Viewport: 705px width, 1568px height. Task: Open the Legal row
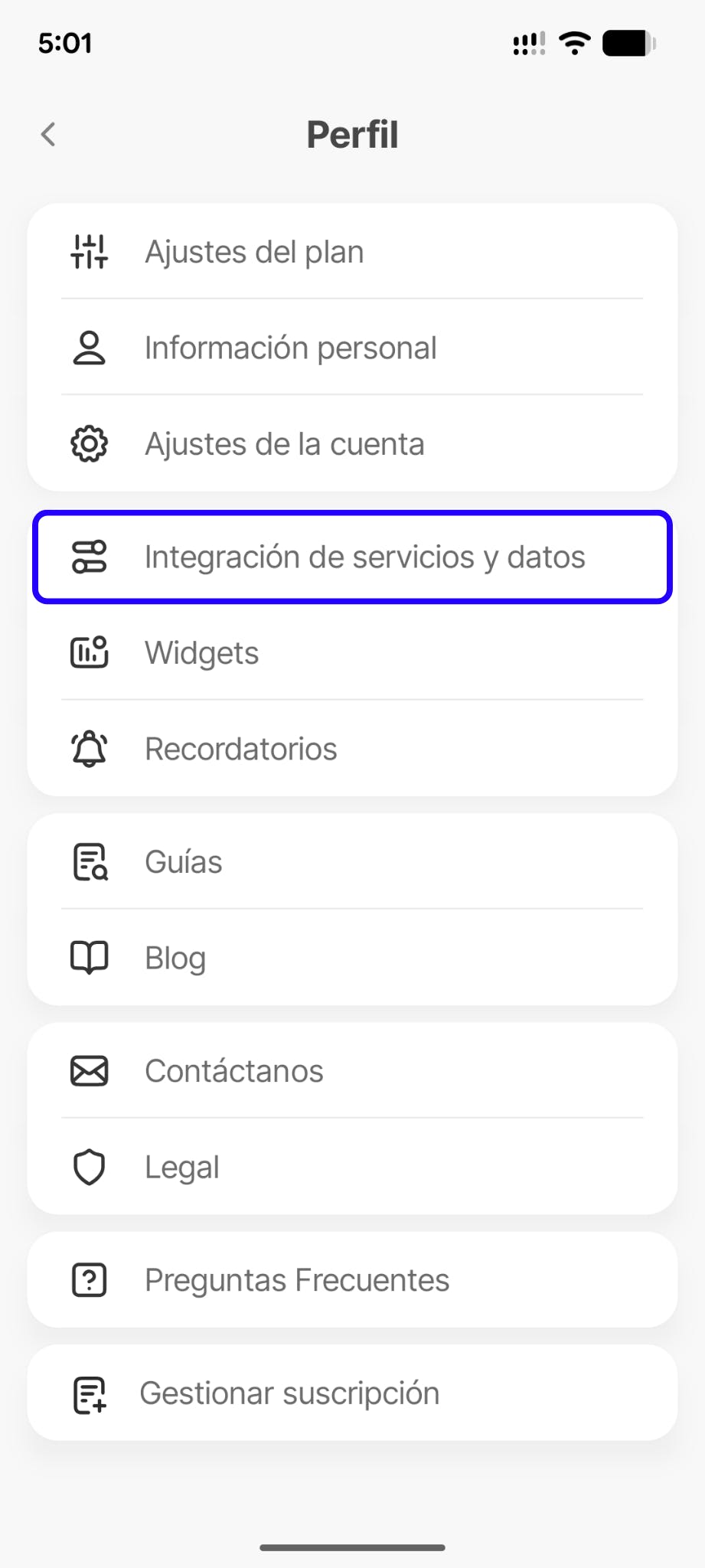coord(352,1168)
